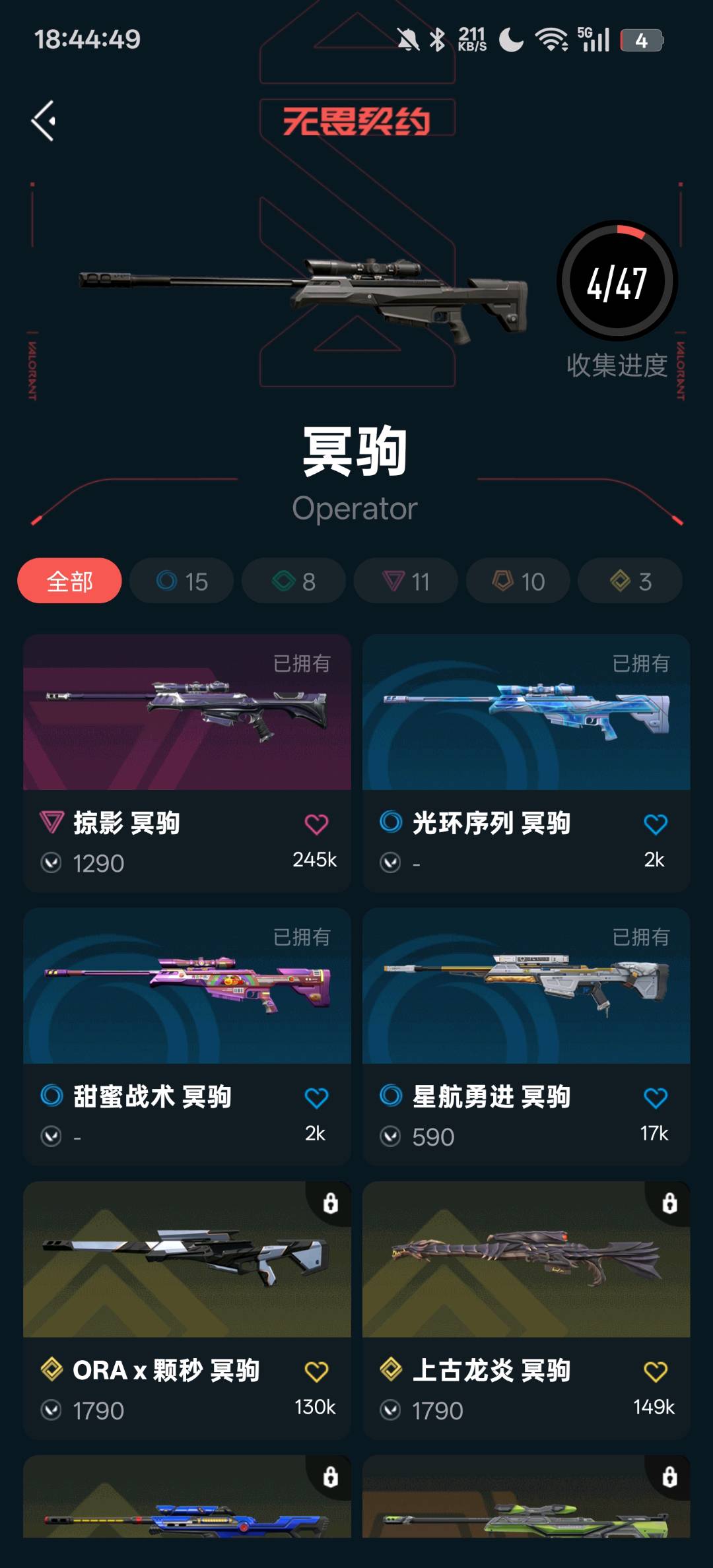Filter skins by the green tier showing 8

294,581
